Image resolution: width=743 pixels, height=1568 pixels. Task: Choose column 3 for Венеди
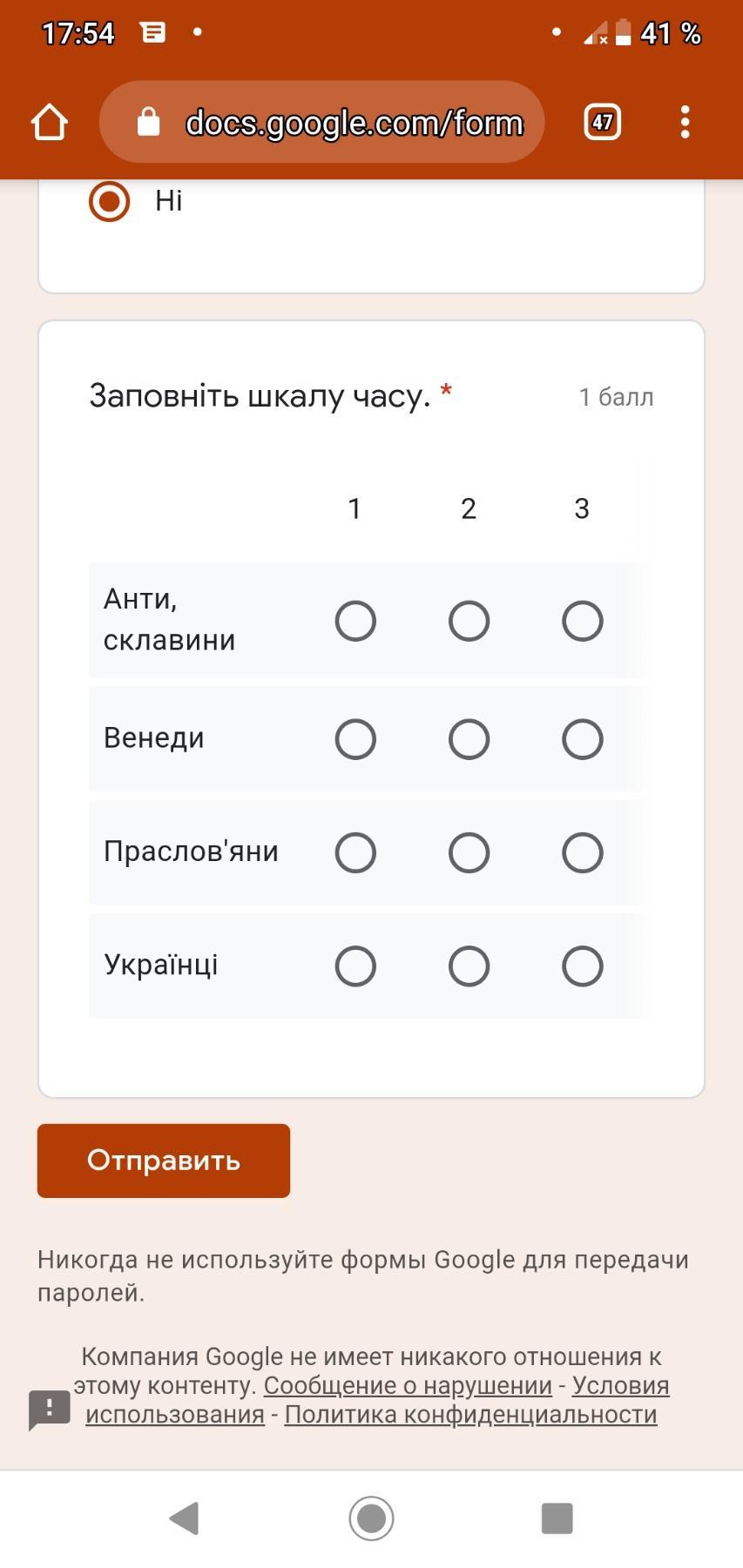[582, 739]
